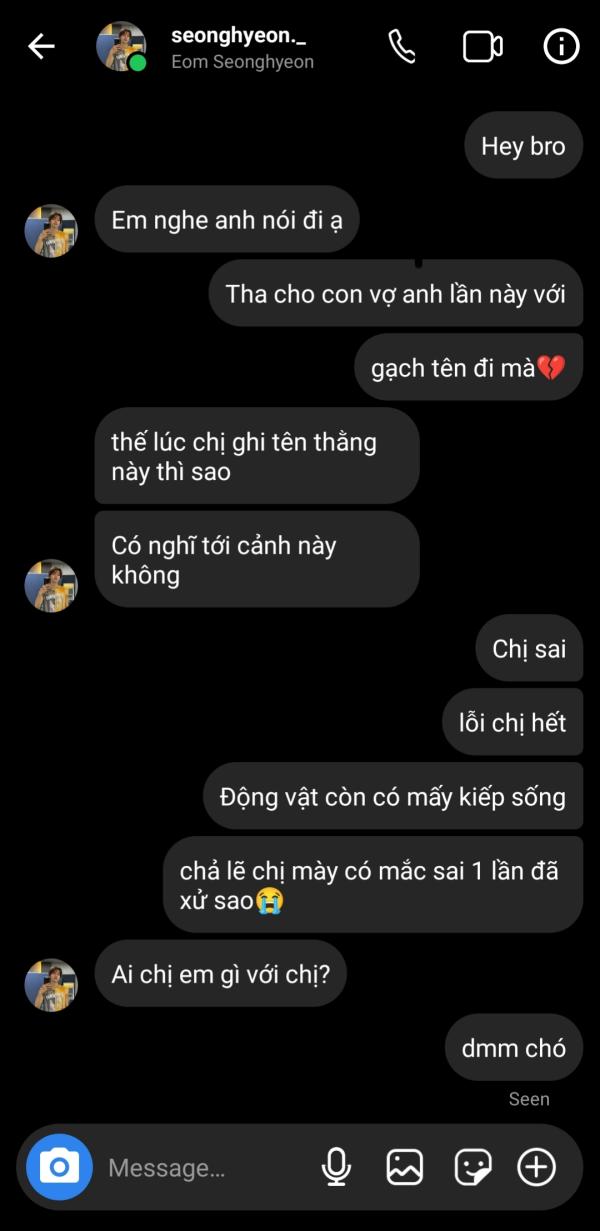The height and width of the screenshot is (1231, 600).
Task: Open the conversation info details
Action: [x=561, y=47]
